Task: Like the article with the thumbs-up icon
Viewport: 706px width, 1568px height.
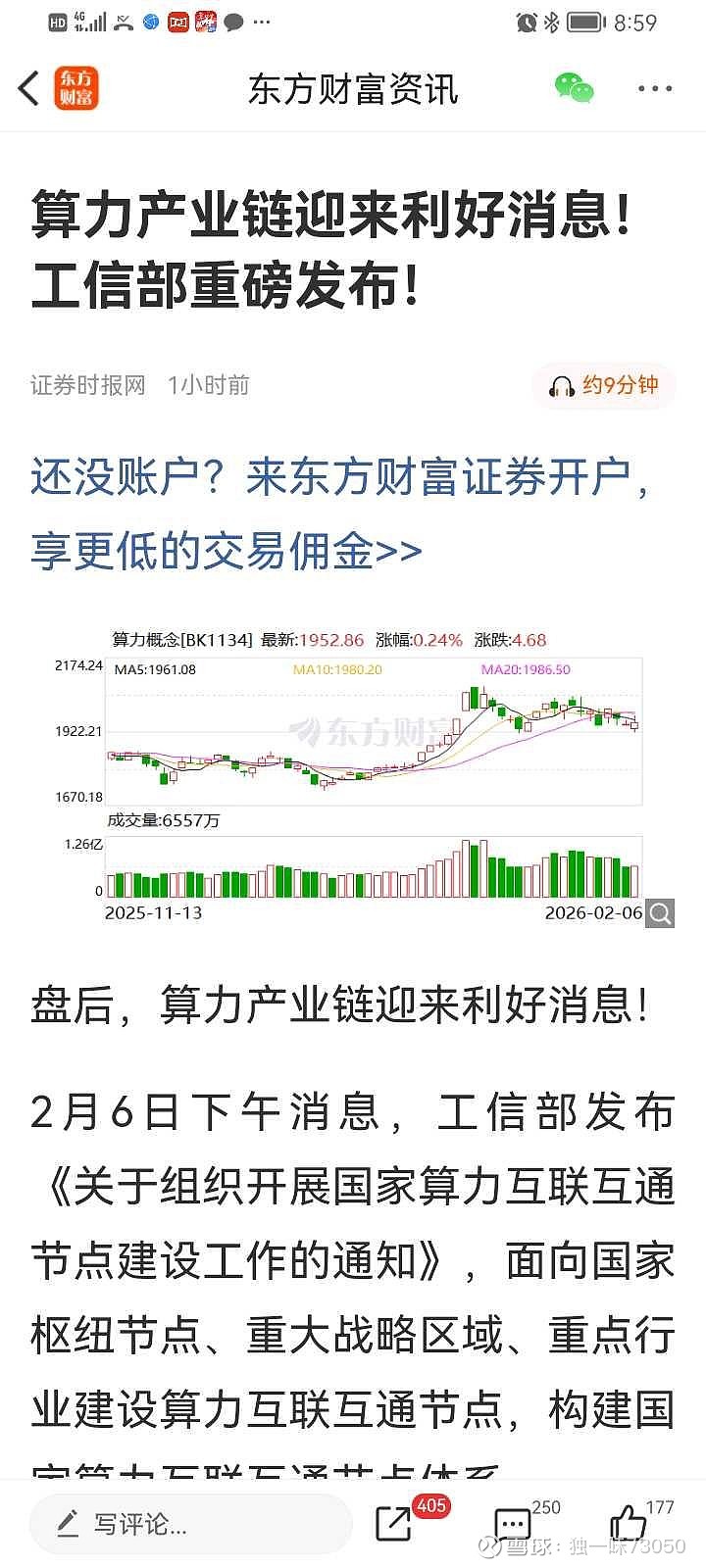Action: point(628,1524)
